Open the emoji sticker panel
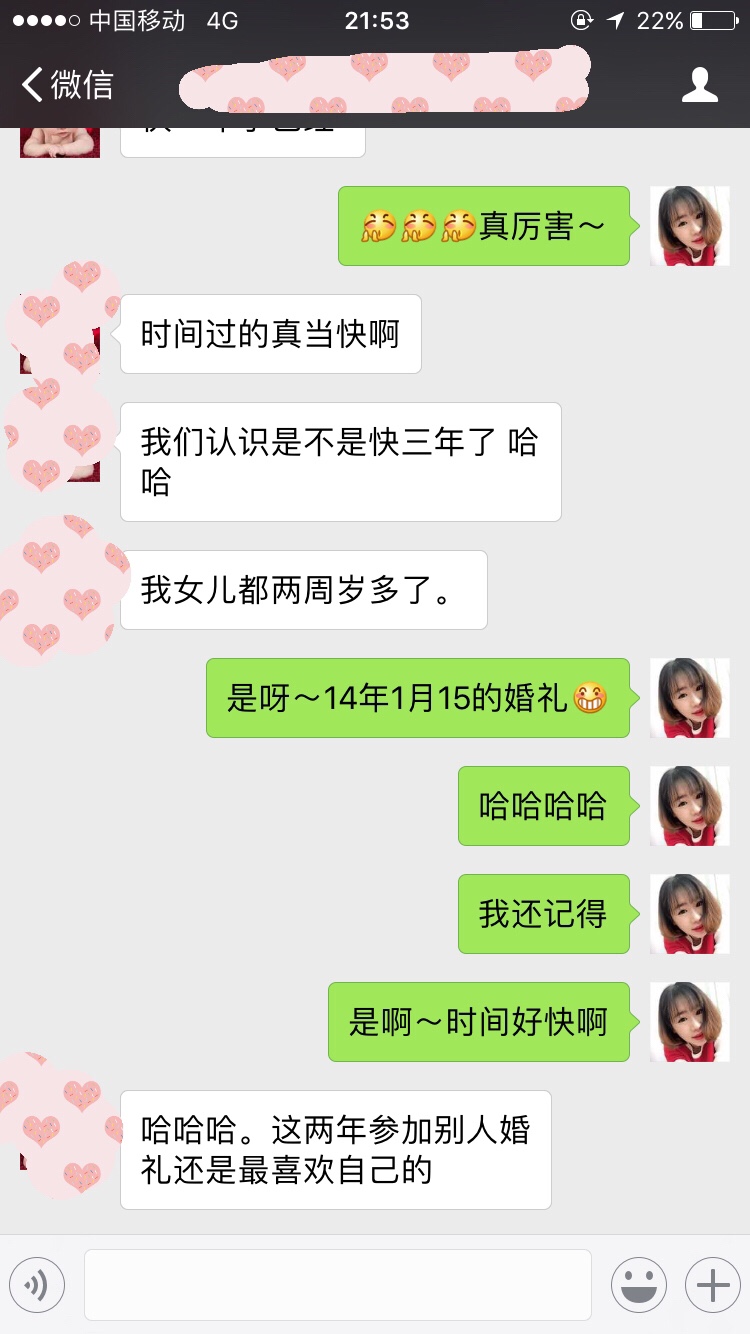The image size is (750, 1334). click(x=639, y=1285)
